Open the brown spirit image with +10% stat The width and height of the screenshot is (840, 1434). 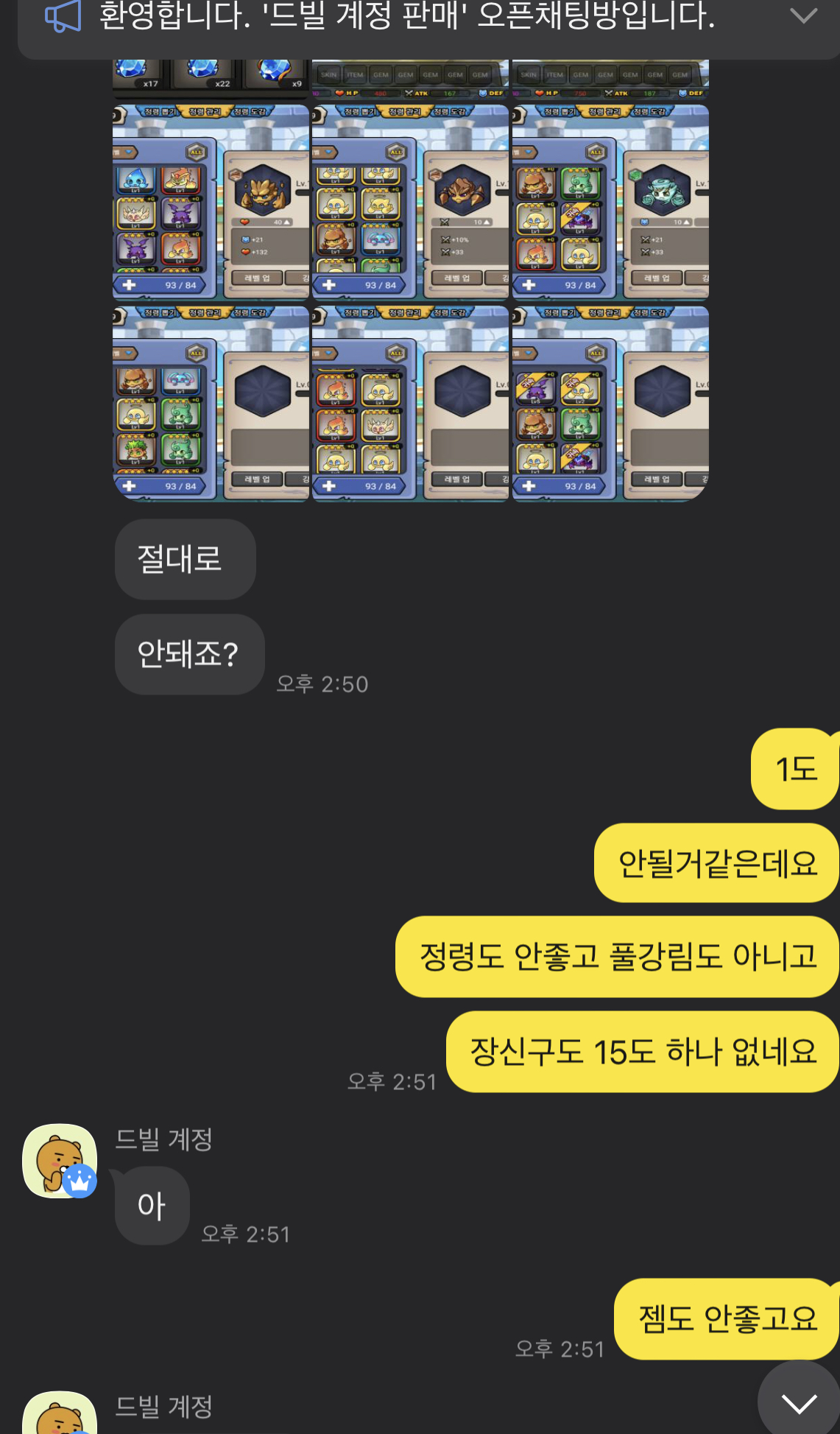click(x=410, y=203)
